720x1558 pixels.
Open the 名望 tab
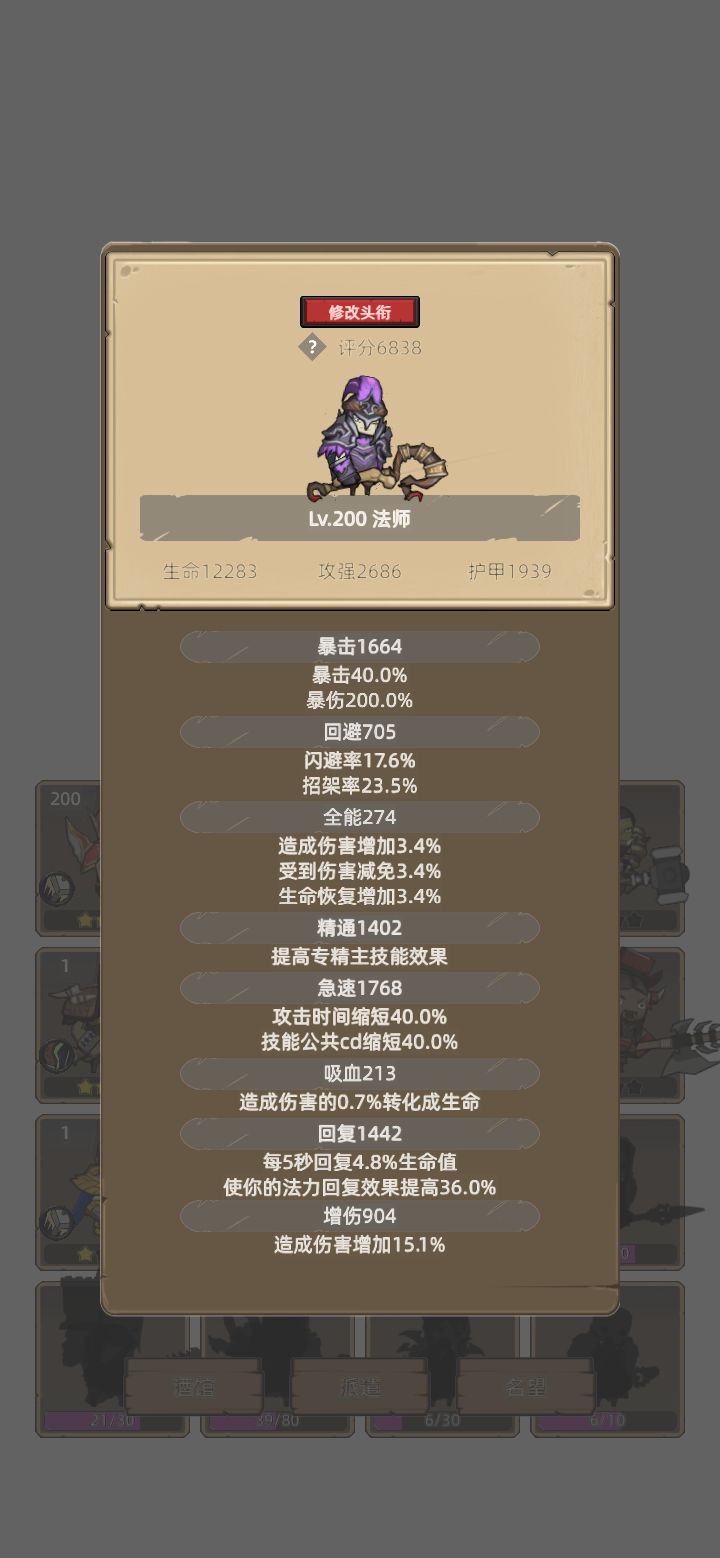[525, 1388]
